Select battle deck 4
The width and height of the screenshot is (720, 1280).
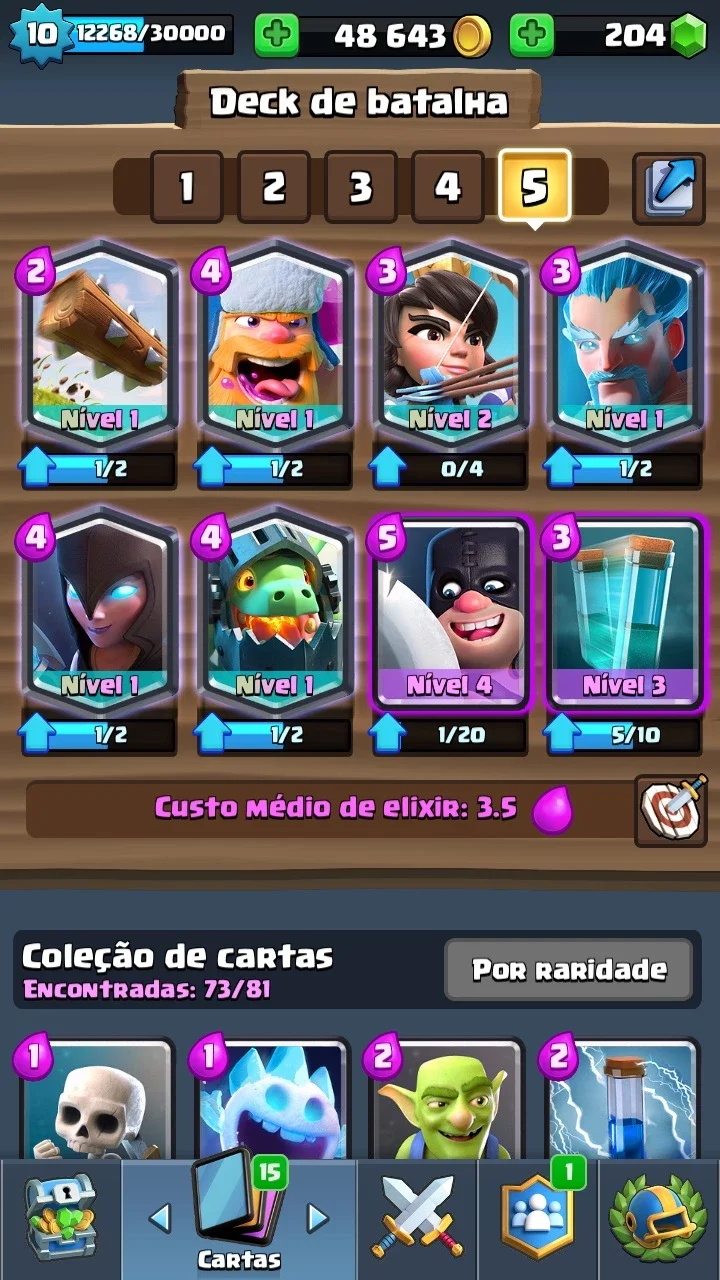[x=447, y=187]
